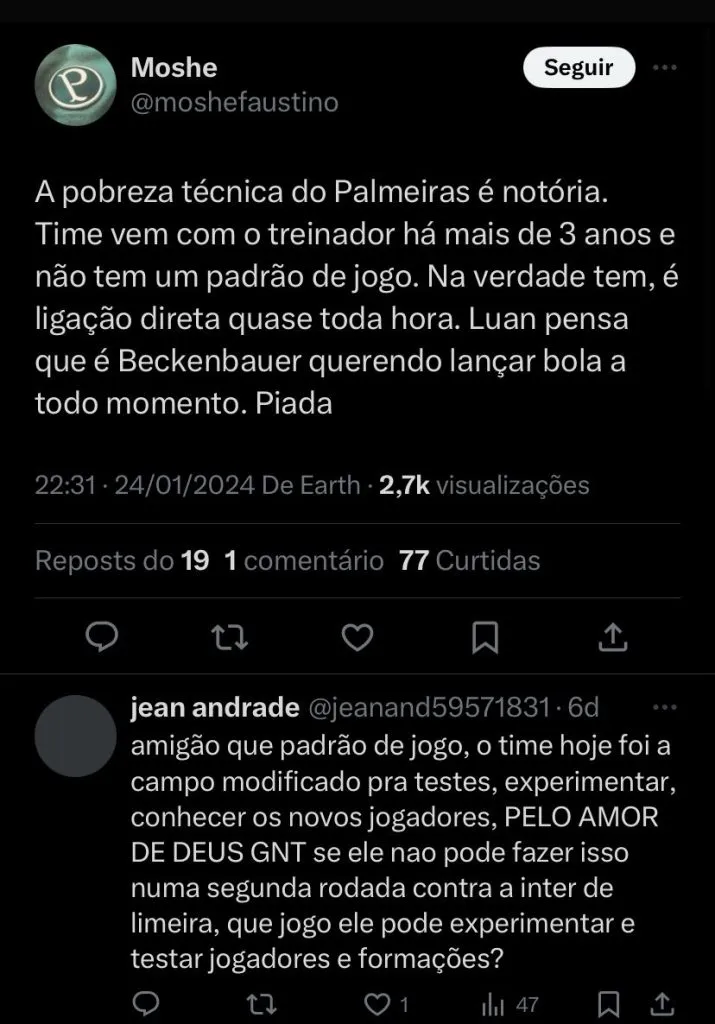The width and height of the screenshot is (715, 1024).
Task: Reply to Moshe's post
Action: click(101, 637)
